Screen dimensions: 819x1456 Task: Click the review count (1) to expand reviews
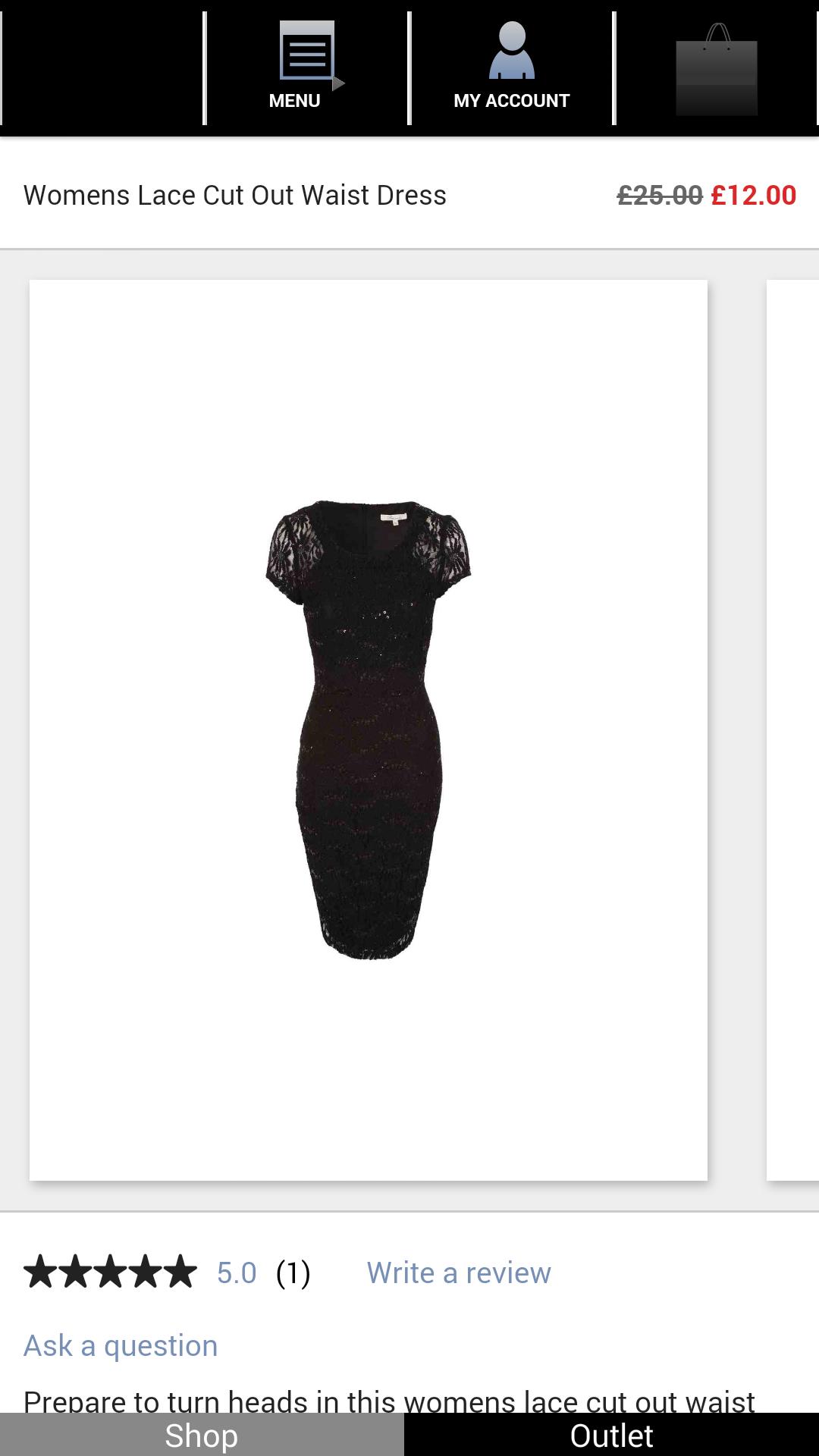coord(293,1272)
